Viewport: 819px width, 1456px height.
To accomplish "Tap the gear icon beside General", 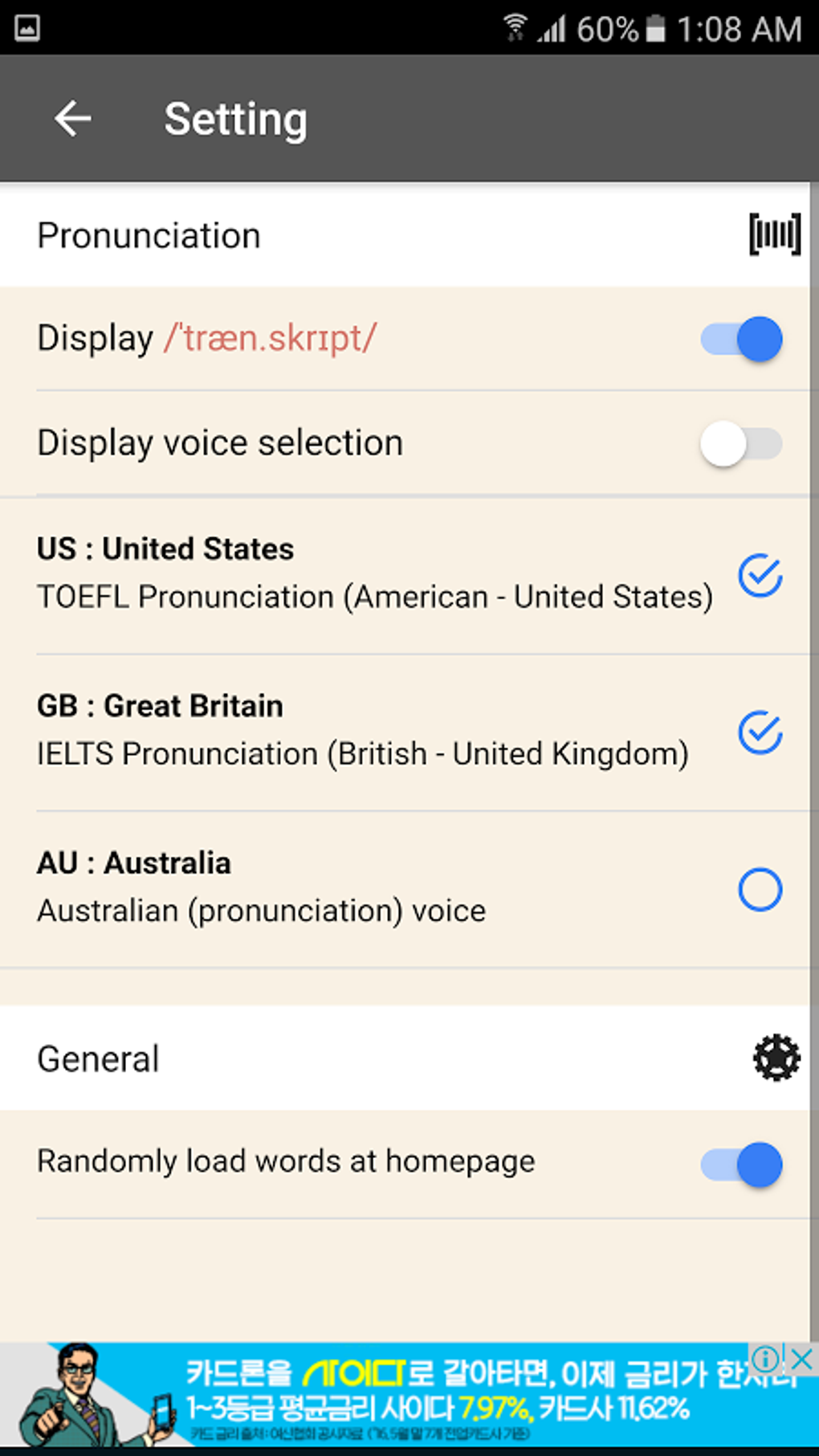I will click(776, 1058).
